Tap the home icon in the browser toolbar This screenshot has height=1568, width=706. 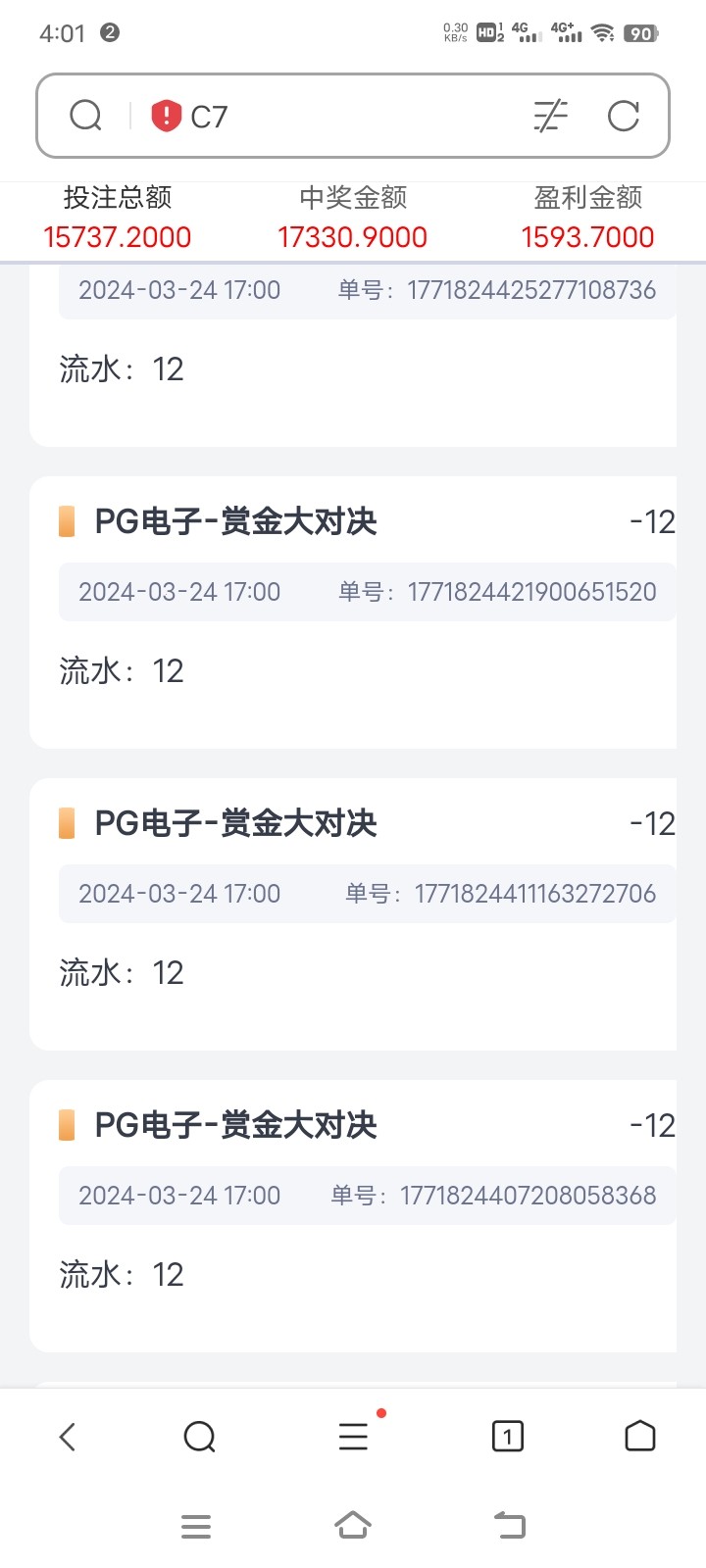pos(639,1437)
